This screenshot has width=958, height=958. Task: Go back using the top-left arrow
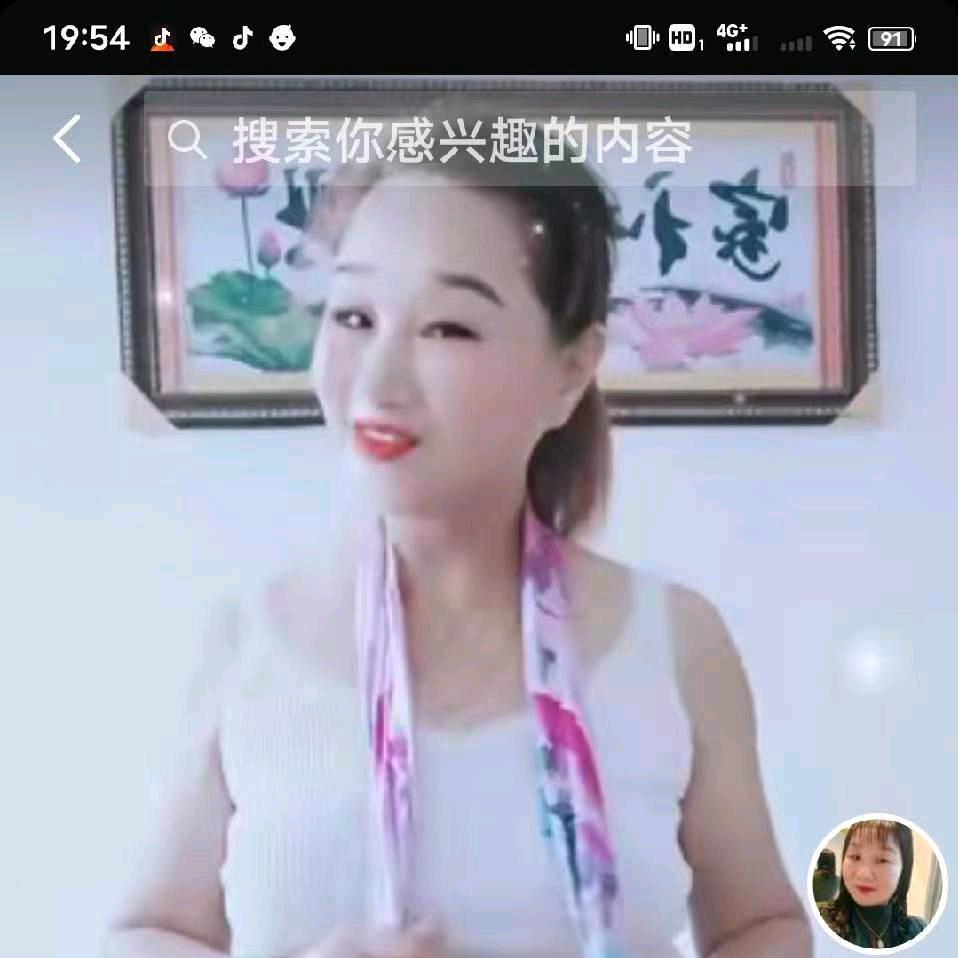point(67,139)
